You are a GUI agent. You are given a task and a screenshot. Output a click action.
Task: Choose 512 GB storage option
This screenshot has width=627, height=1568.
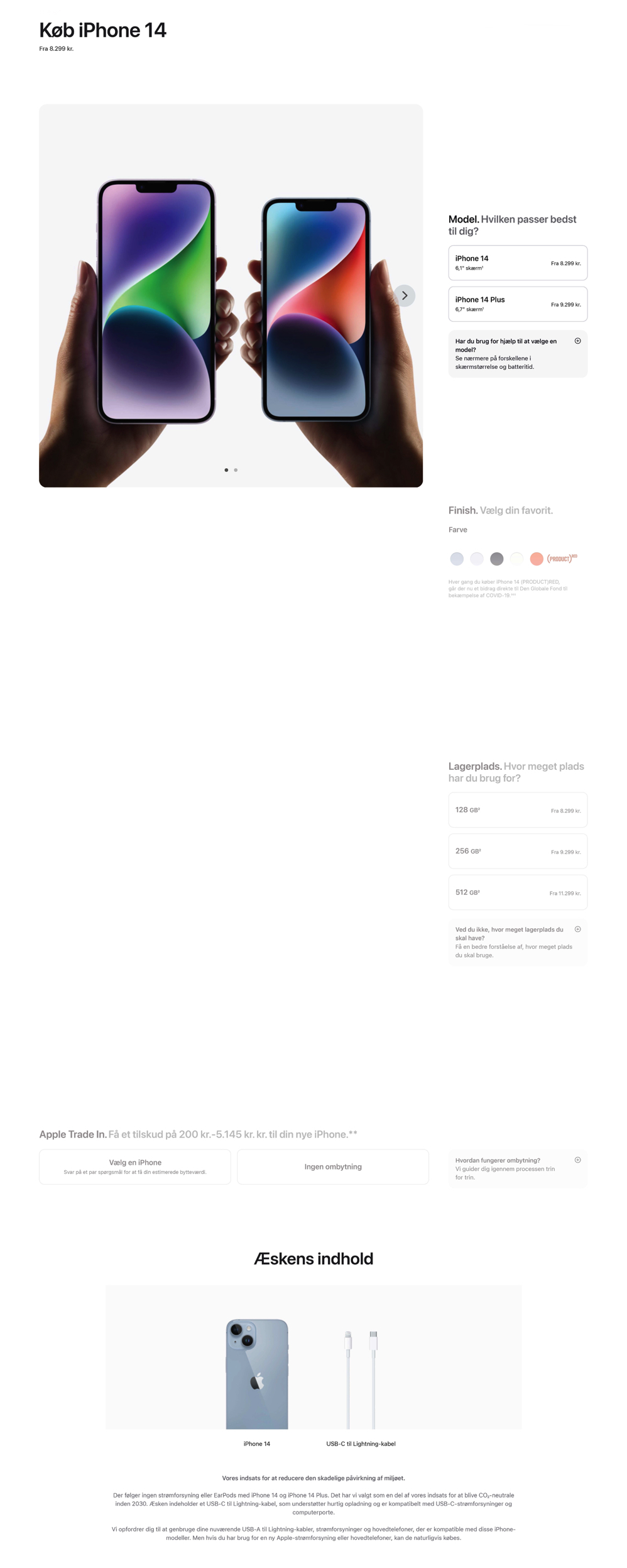click(x=517, y=892)
